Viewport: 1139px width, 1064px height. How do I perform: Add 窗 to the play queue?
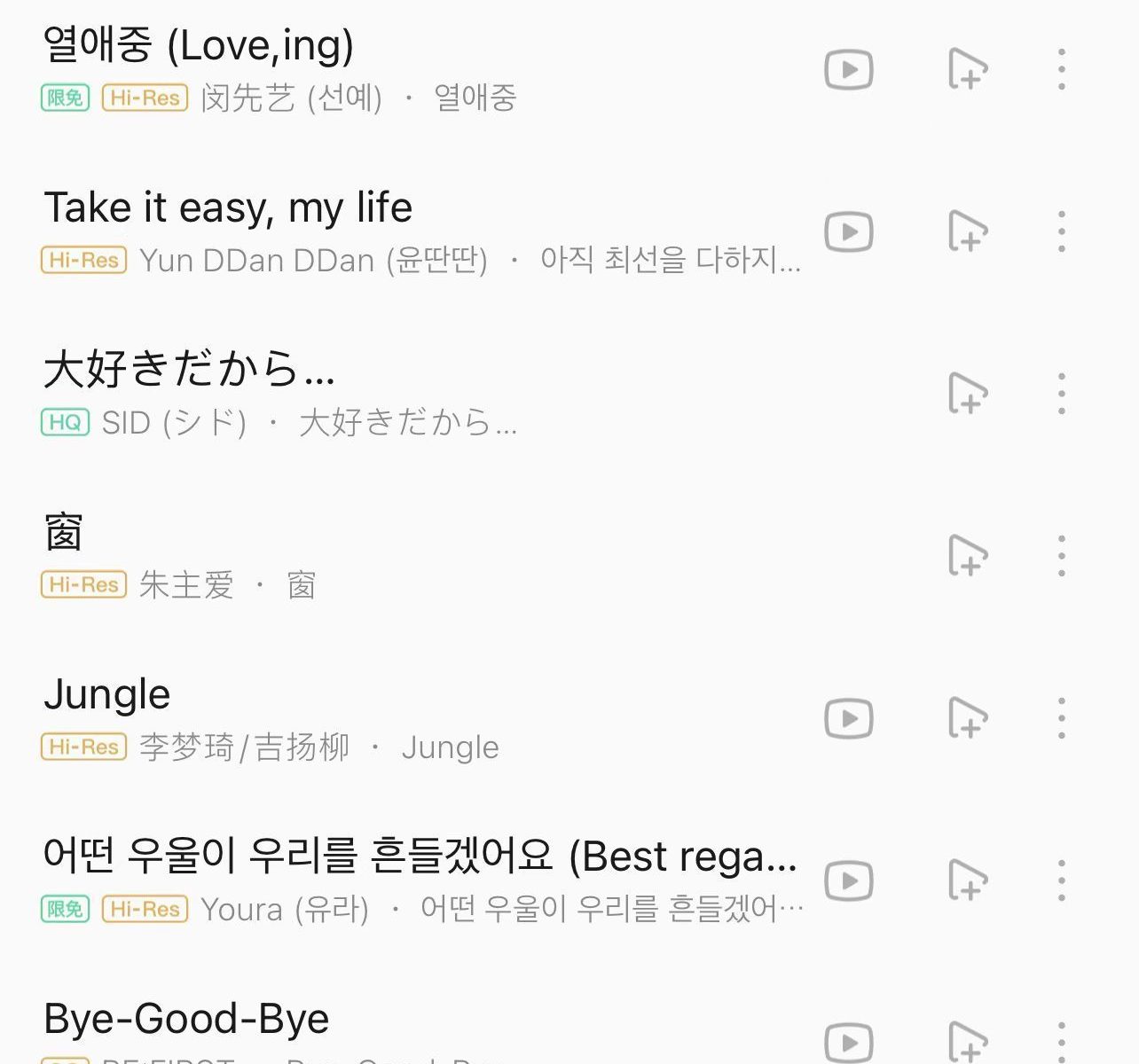[x=967, y=556]
